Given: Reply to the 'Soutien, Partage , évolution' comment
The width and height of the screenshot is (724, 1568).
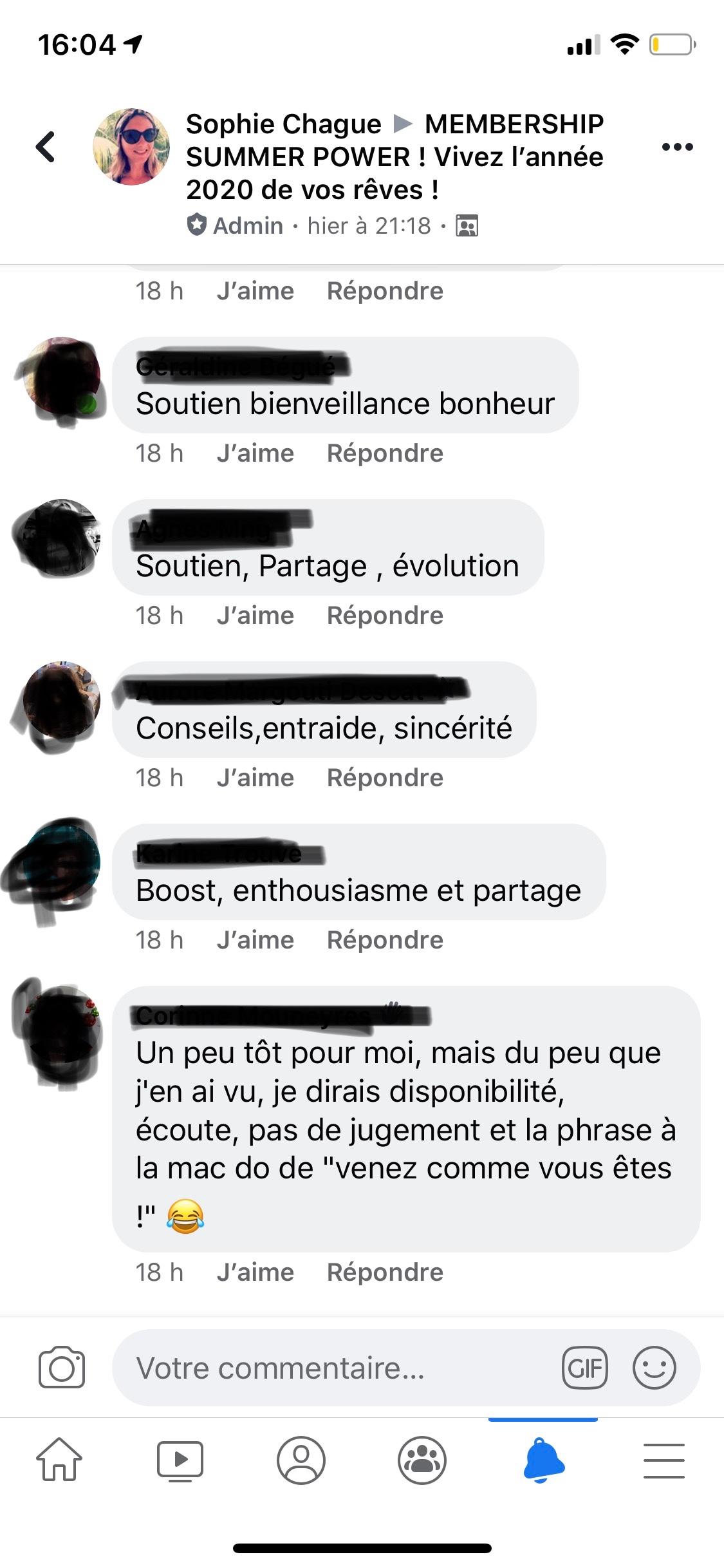Looking at the screenshot, I should pyautogui.click(x=385, y=616).
